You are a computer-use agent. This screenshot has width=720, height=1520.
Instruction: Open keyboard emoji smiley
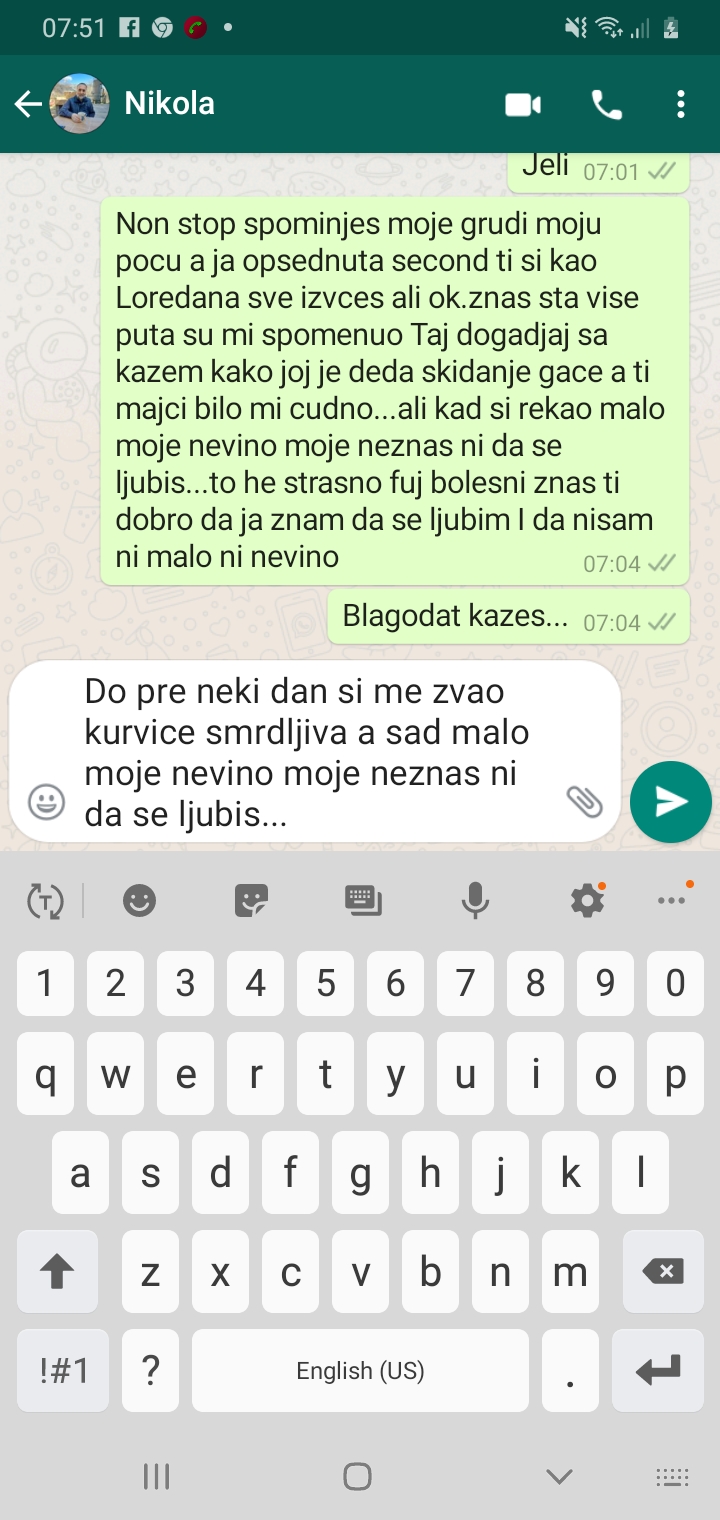tap(139, 901)
